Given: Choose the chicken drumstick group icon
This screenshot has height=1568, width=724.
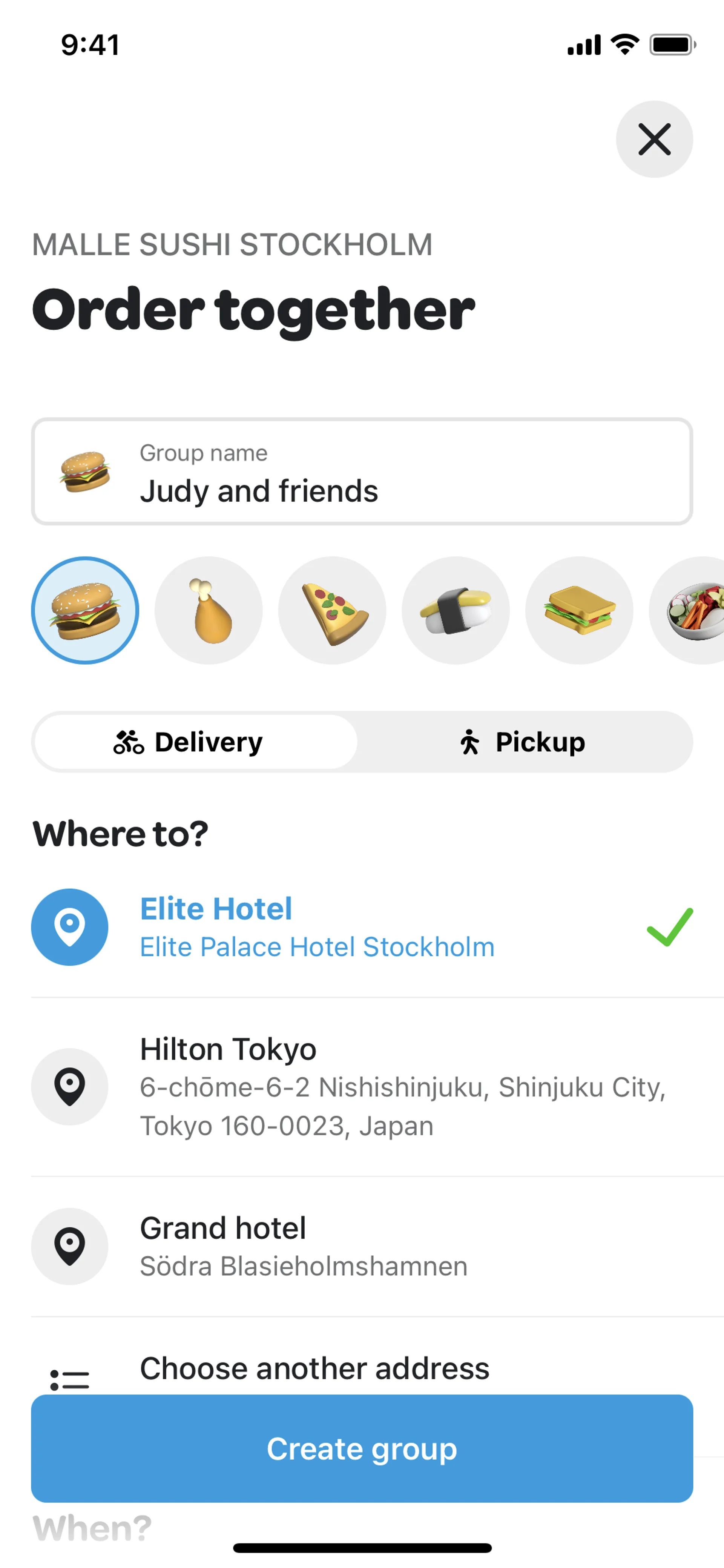Looking at the screenshot, I should 209,610.
